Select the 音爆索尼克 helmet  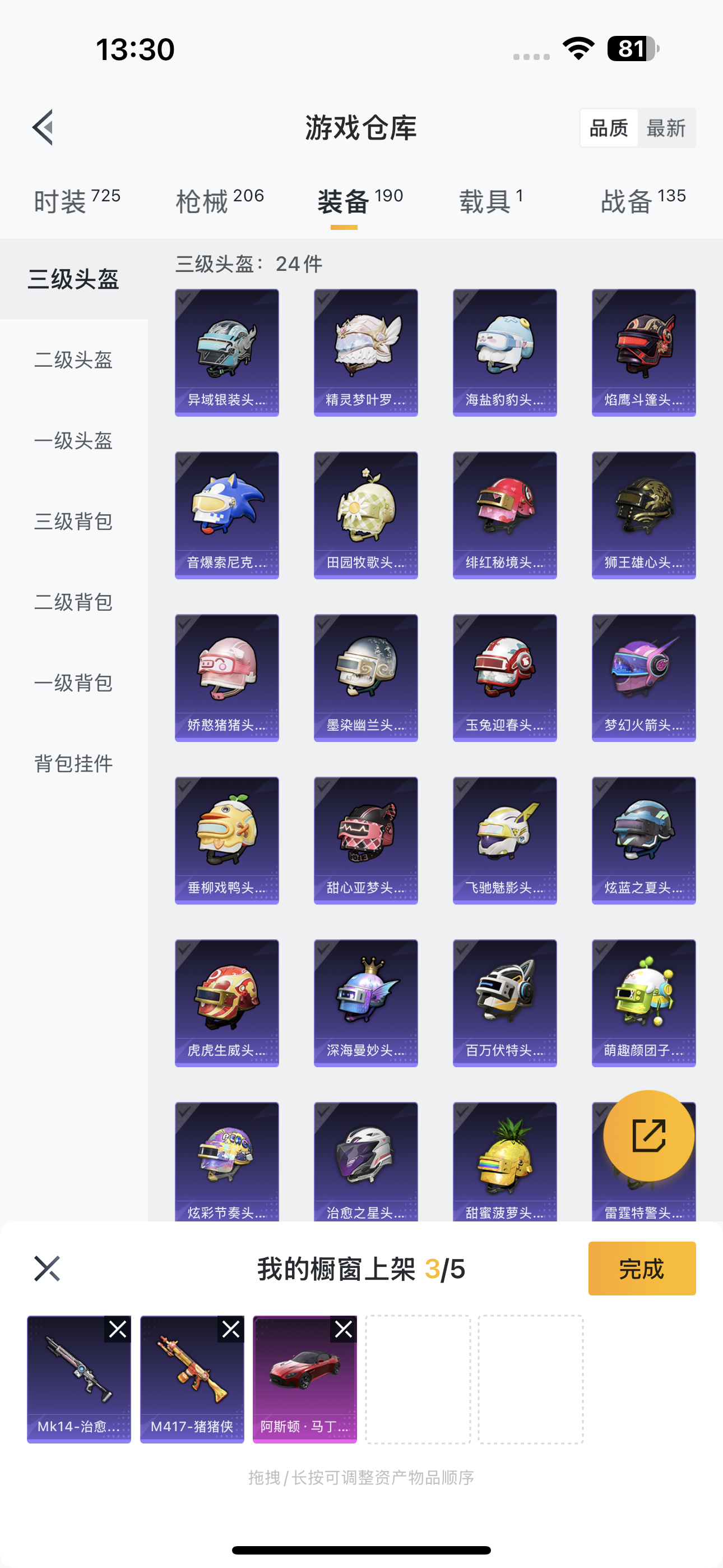[x=226, y=515]
